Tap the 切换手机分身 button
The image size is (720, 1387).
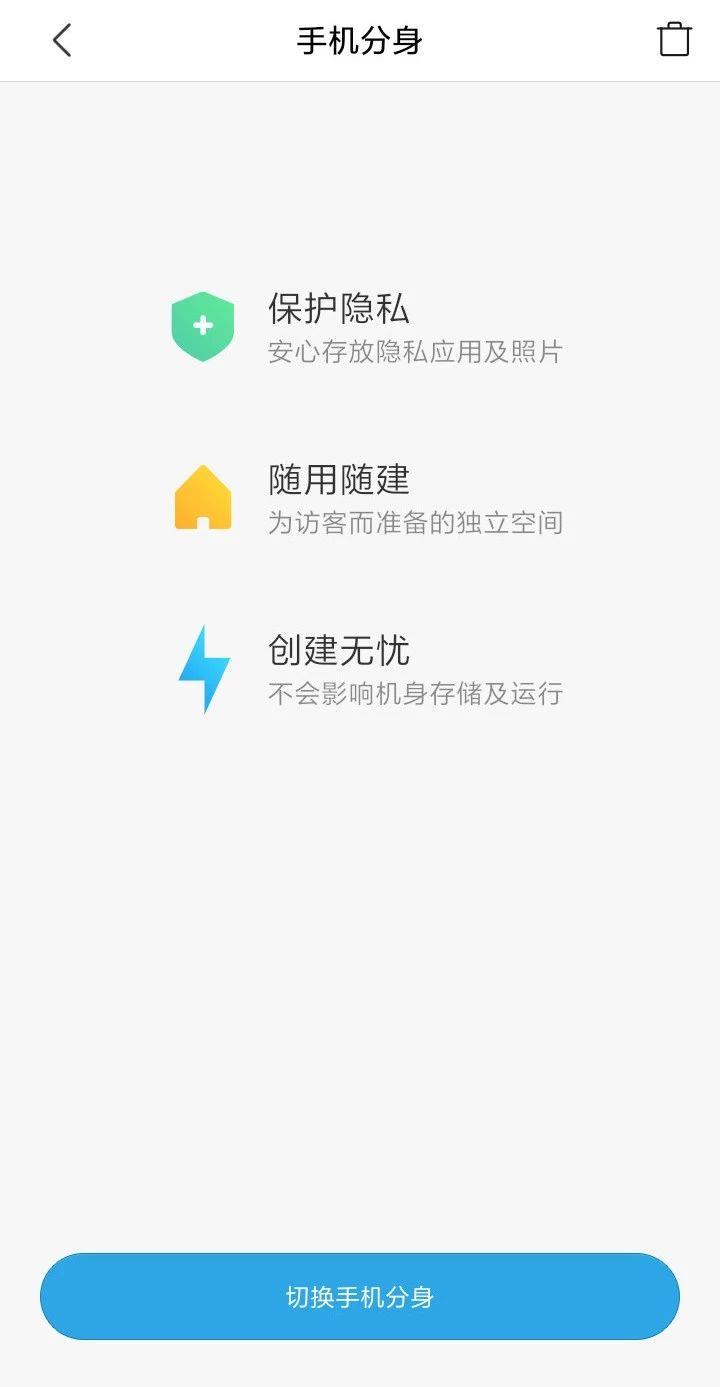click(x=360, y=1296)
